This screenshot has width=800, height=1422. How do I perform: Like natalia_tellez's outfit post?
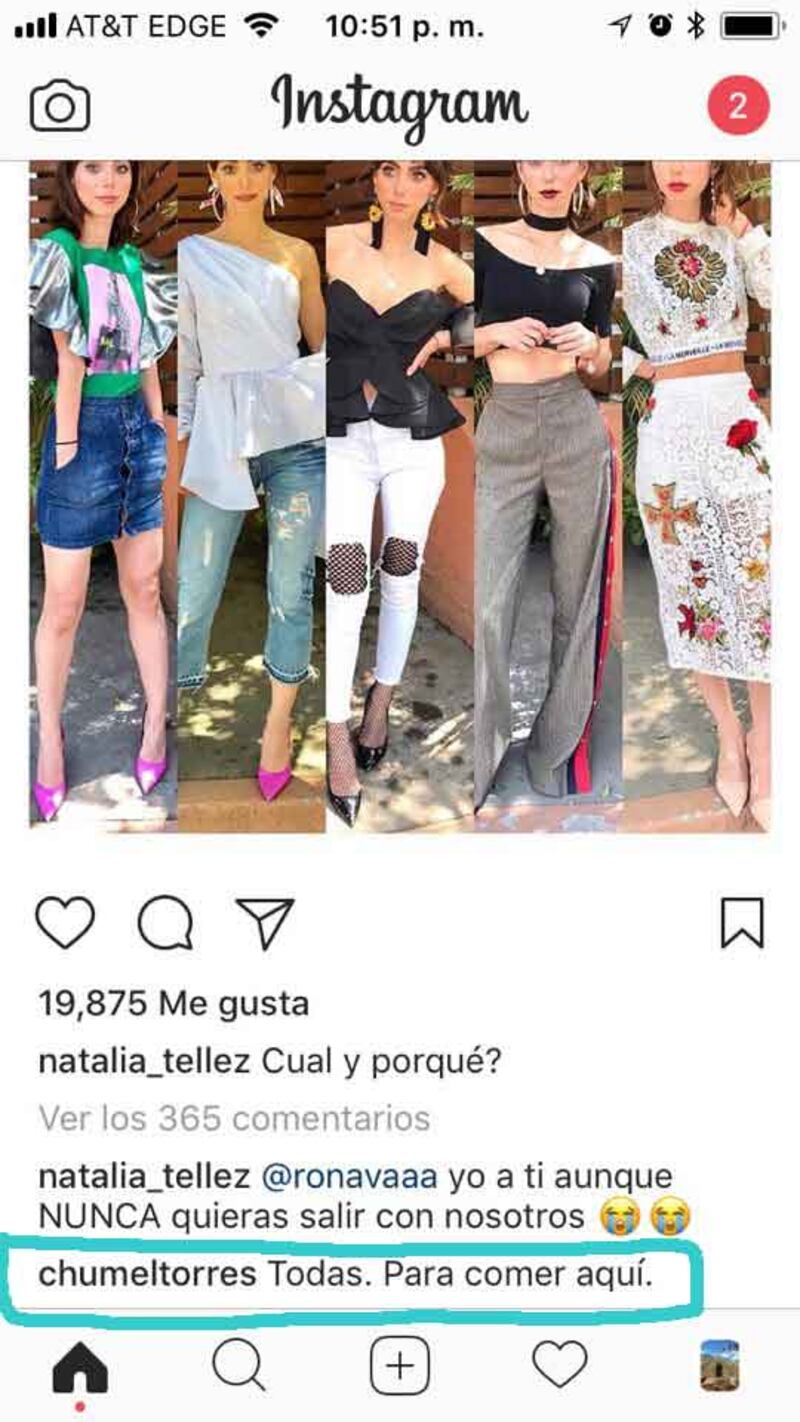pyautogui.click(x=66, y=922)
